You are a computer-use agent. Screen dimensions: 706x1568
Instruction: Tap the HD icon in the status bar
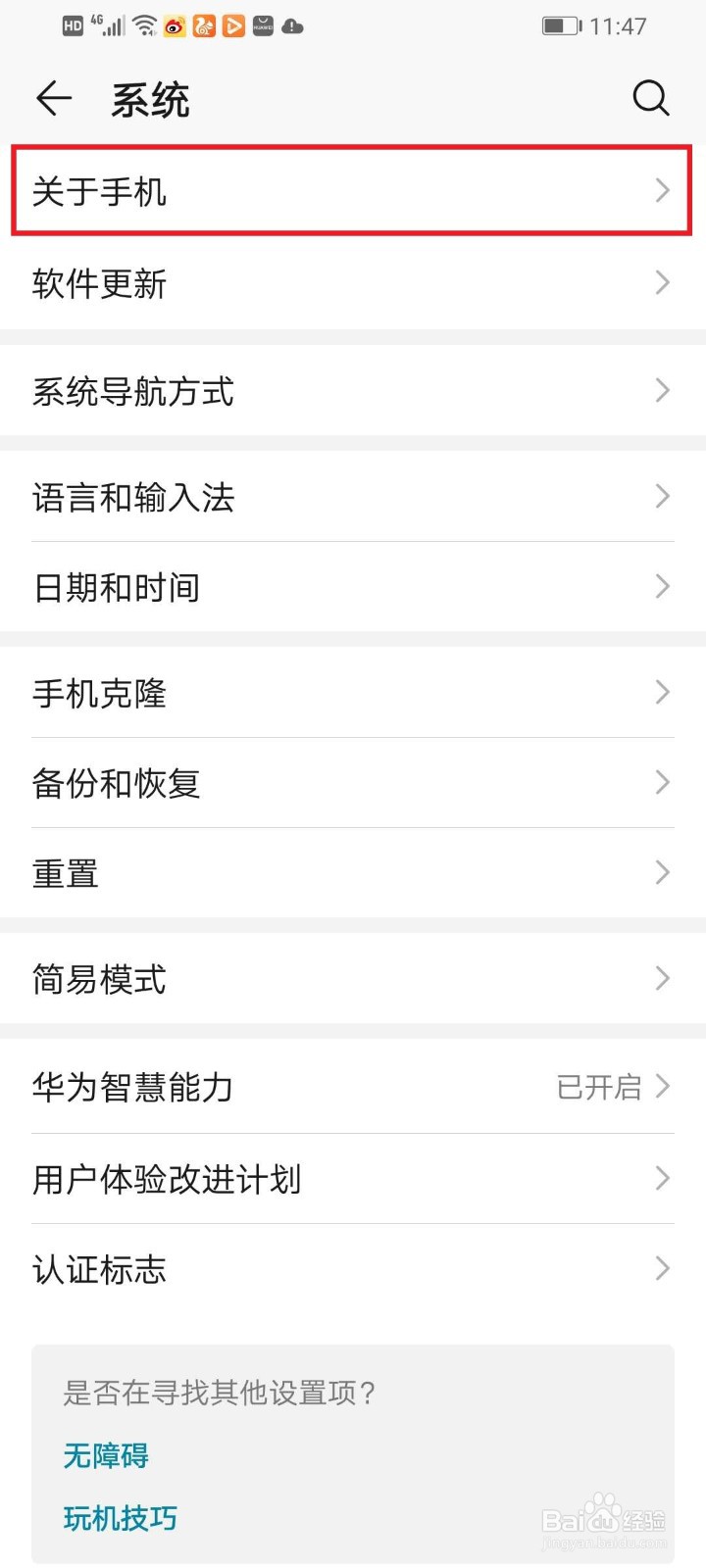point(71,25)
